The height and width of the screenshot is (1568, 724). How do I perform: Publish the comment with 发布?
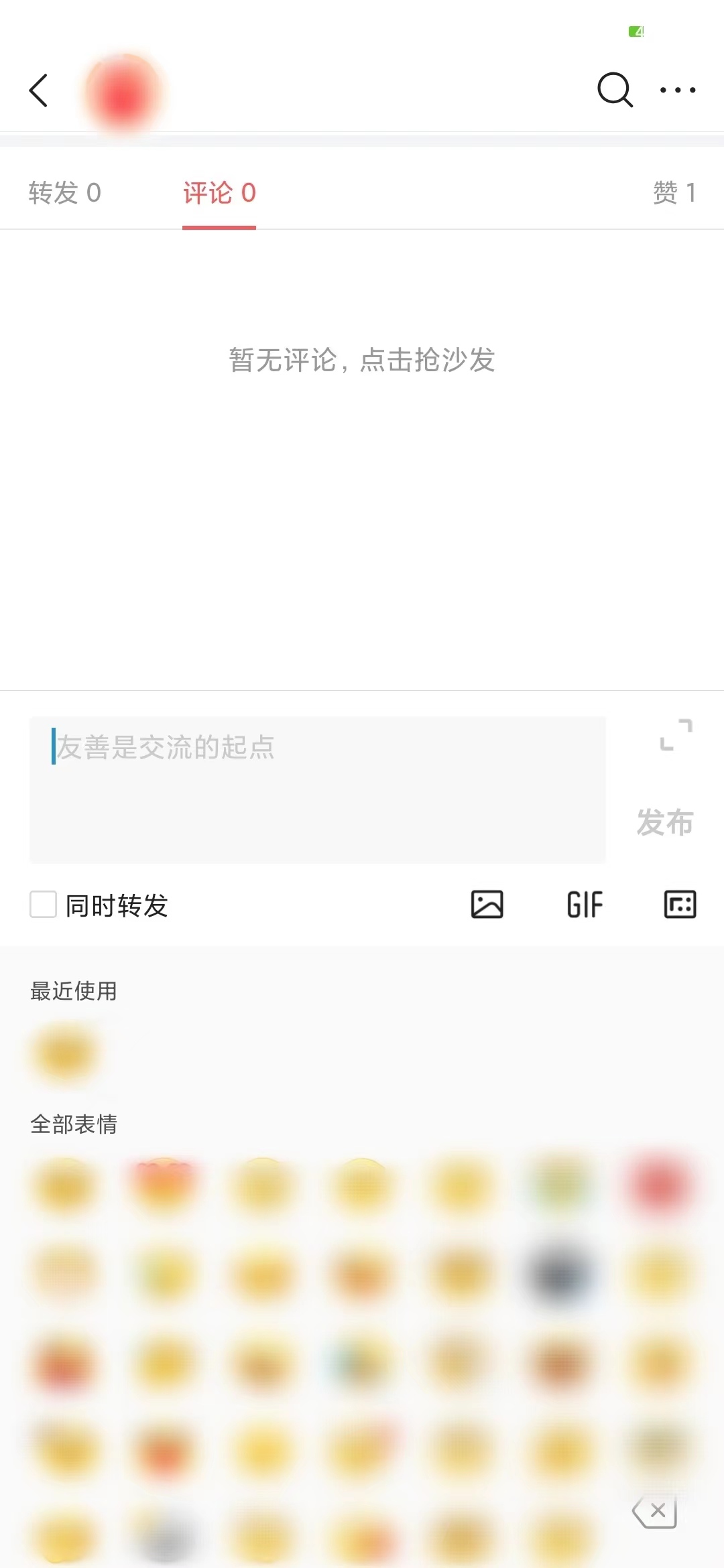[x=664, y=823]
